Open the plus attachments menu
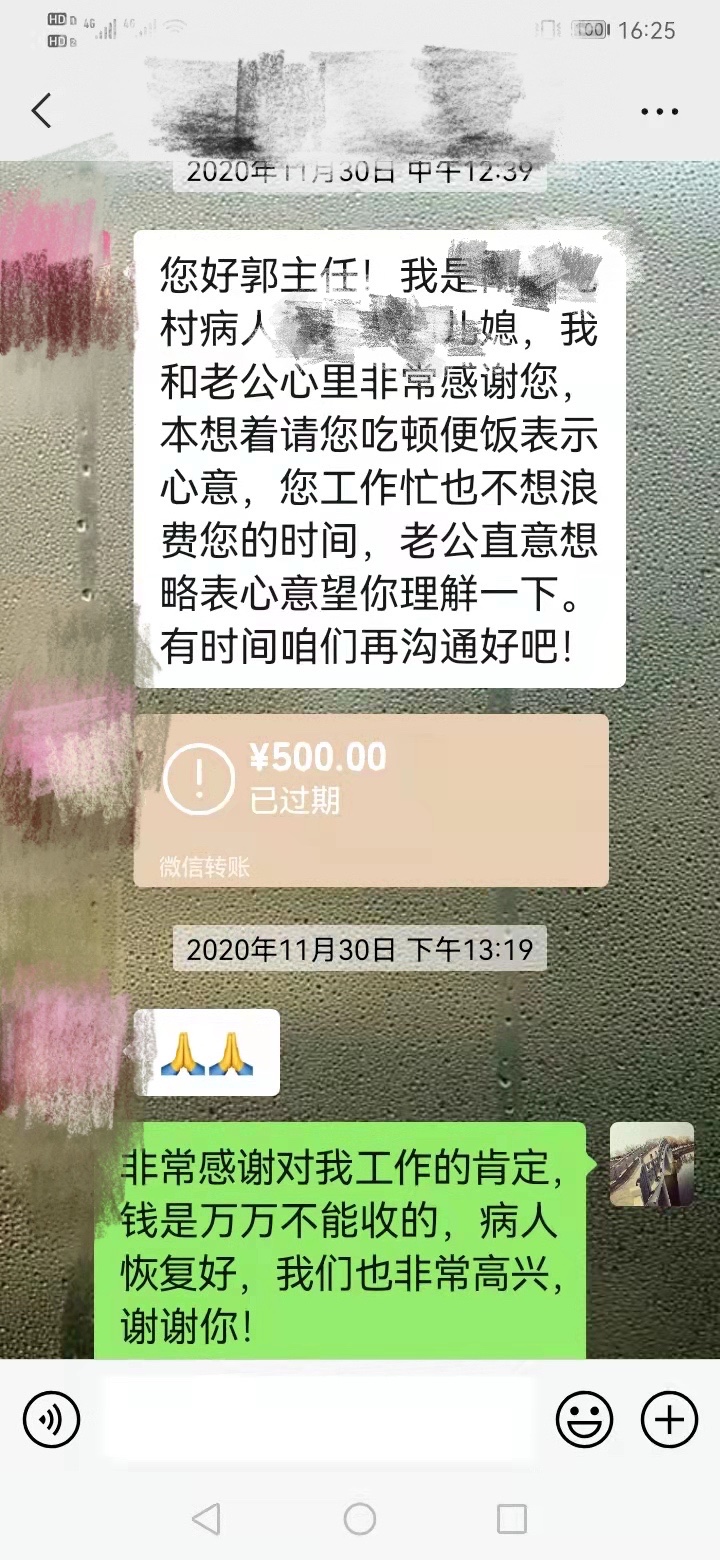 pyautogui.click(x=669, y=1418)
